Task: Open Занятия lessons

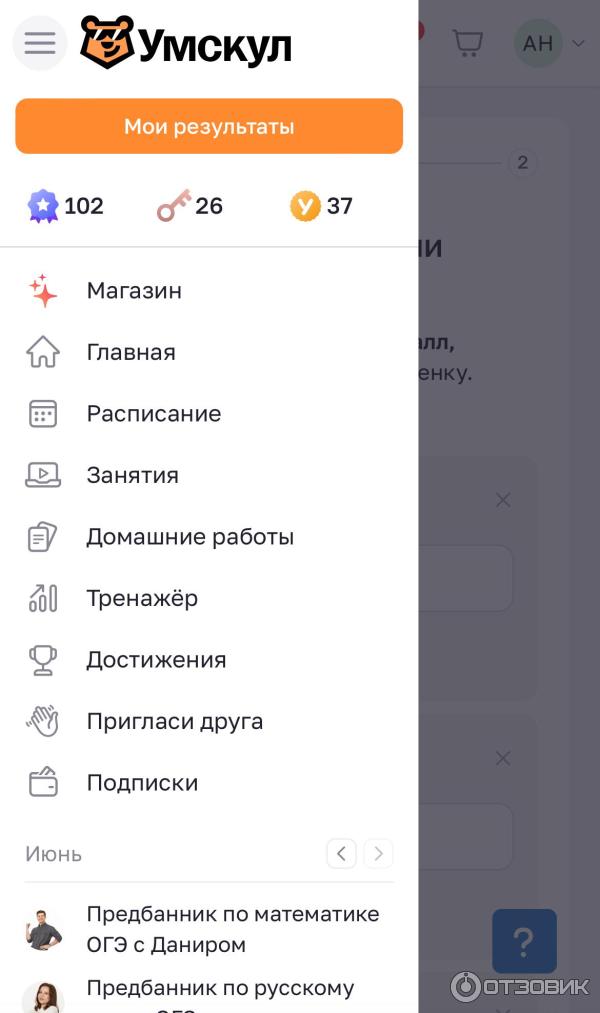Action: point(132,475)
